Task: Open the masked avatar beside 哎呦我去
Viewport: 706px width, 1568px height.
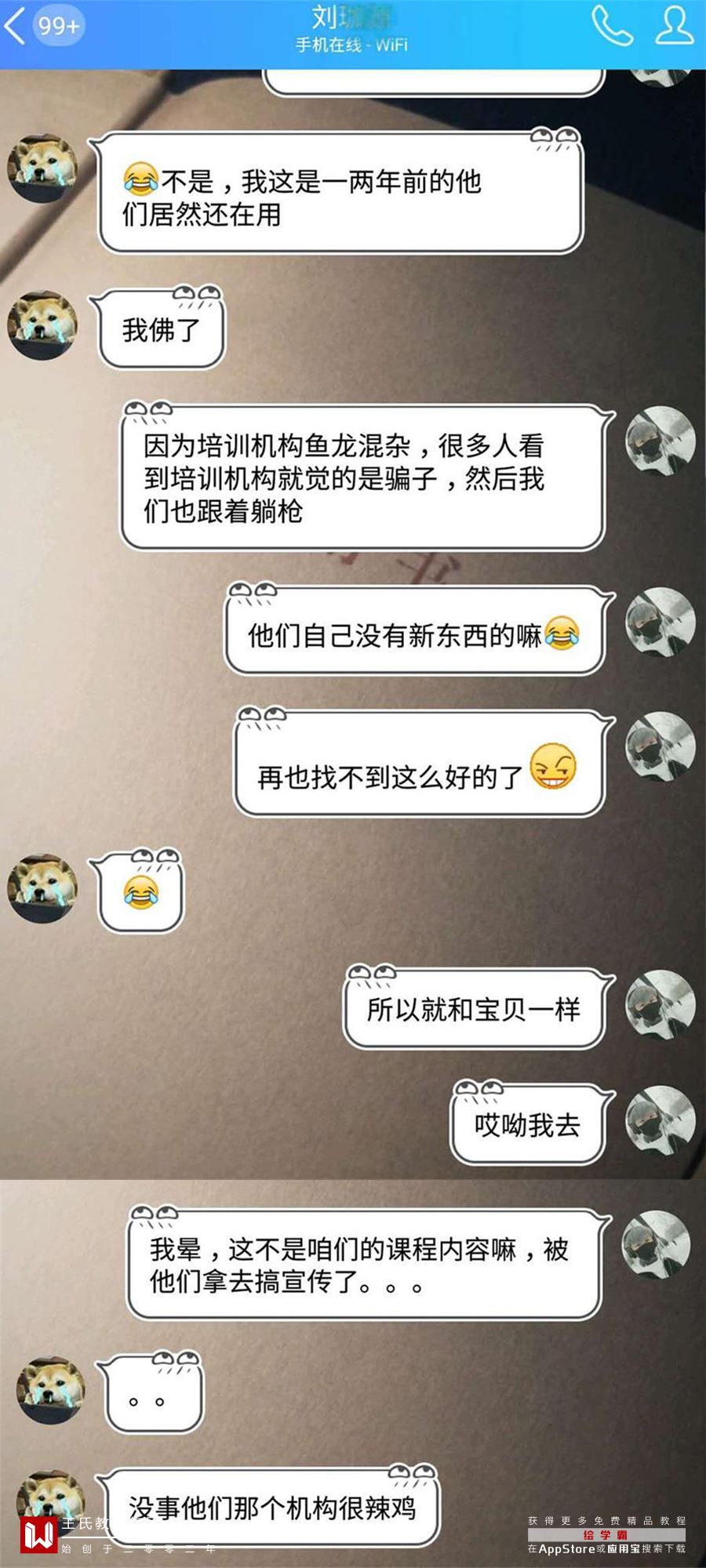Action: (x=660, y=1120)
